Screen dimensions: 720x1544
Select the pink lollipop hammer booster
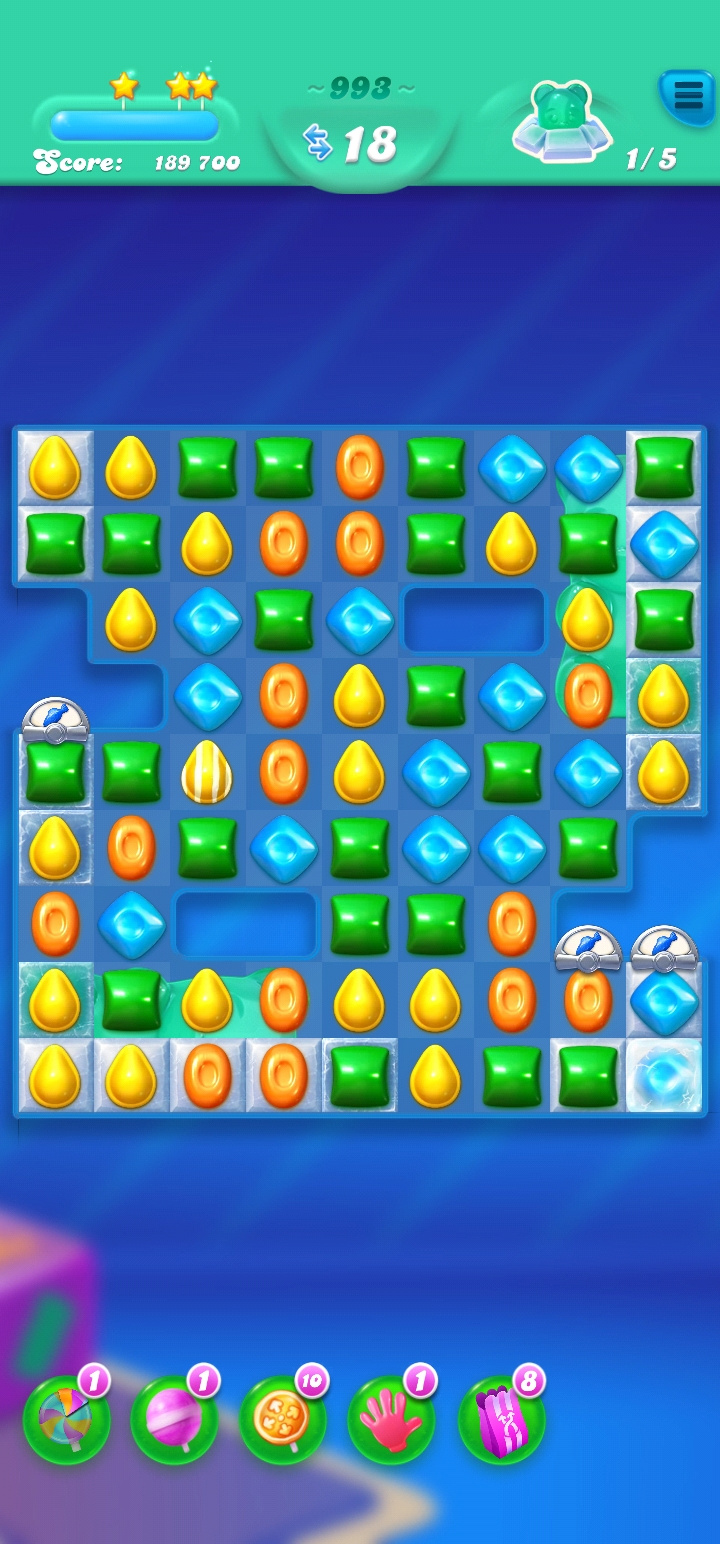tap(174, 1420)
